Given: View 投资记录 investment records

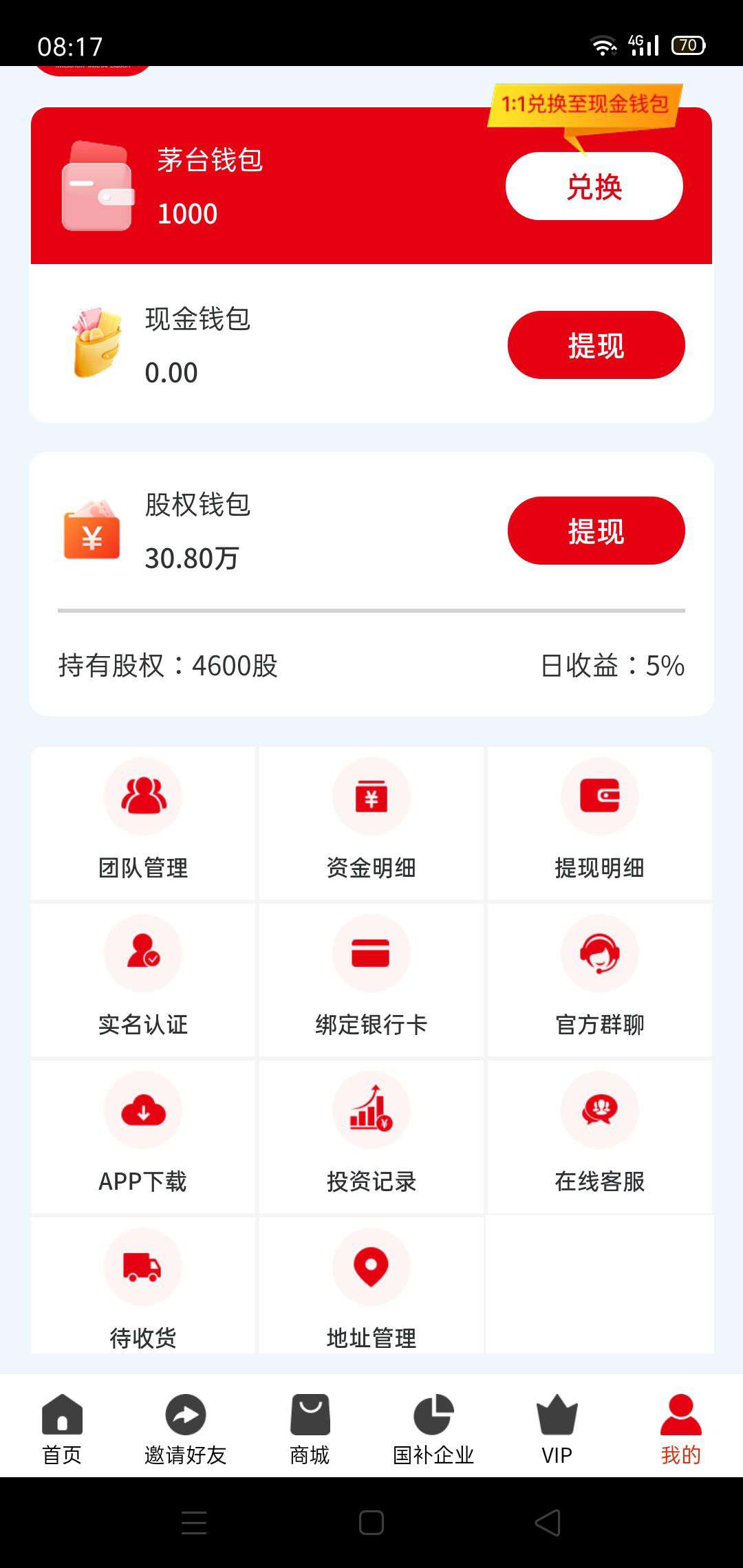Looking at the screenshot, I should click(371, 1138).
